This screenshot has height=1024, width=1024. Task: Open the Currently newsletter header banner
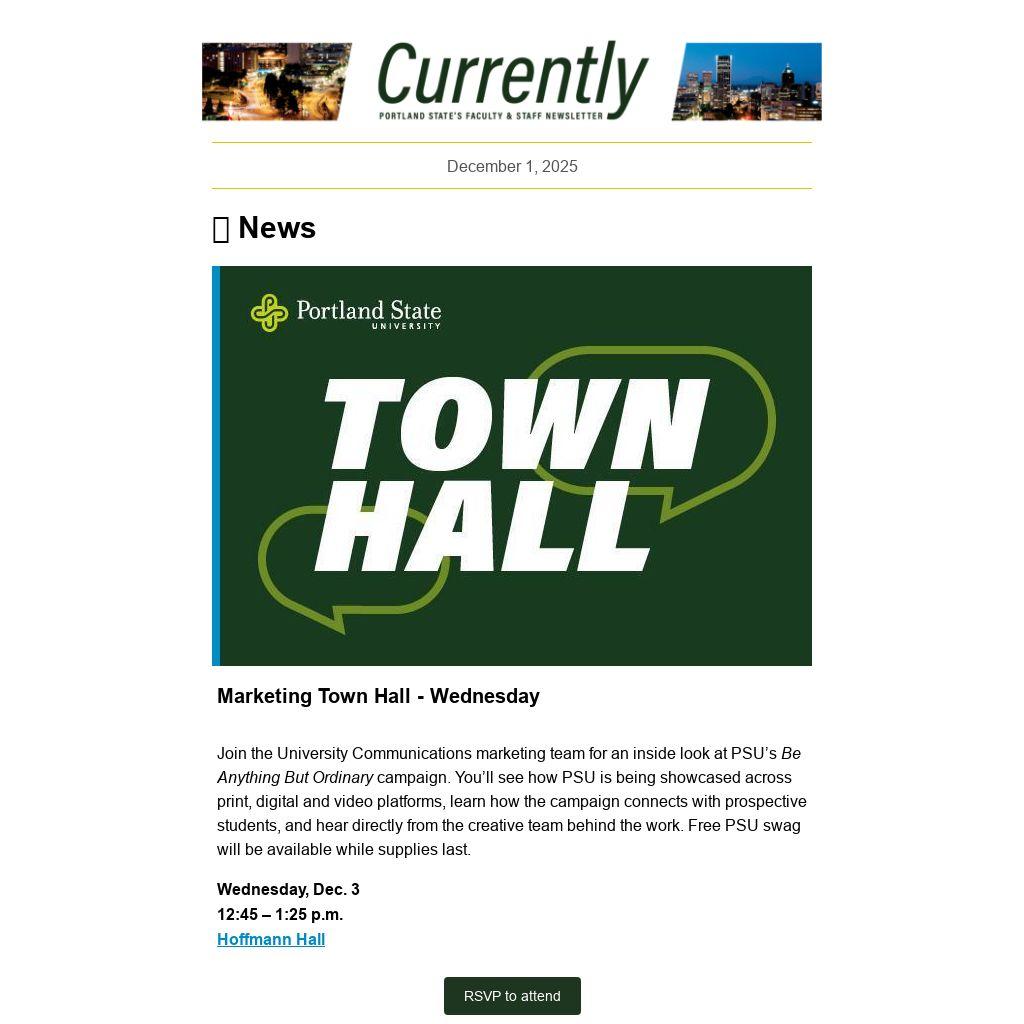(512, 81)
